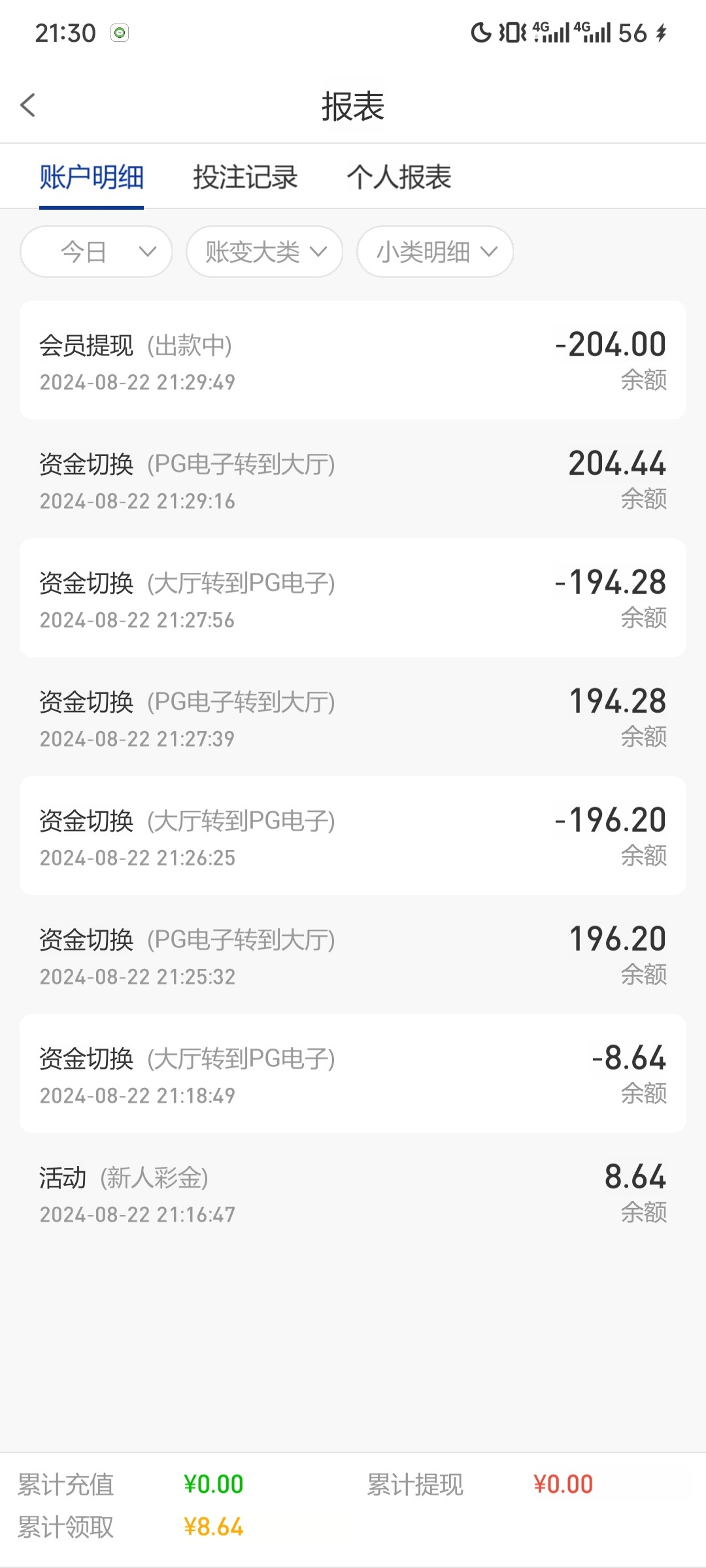
Task: Expand the 今日 date dropdown
Action: coord(96,252)
